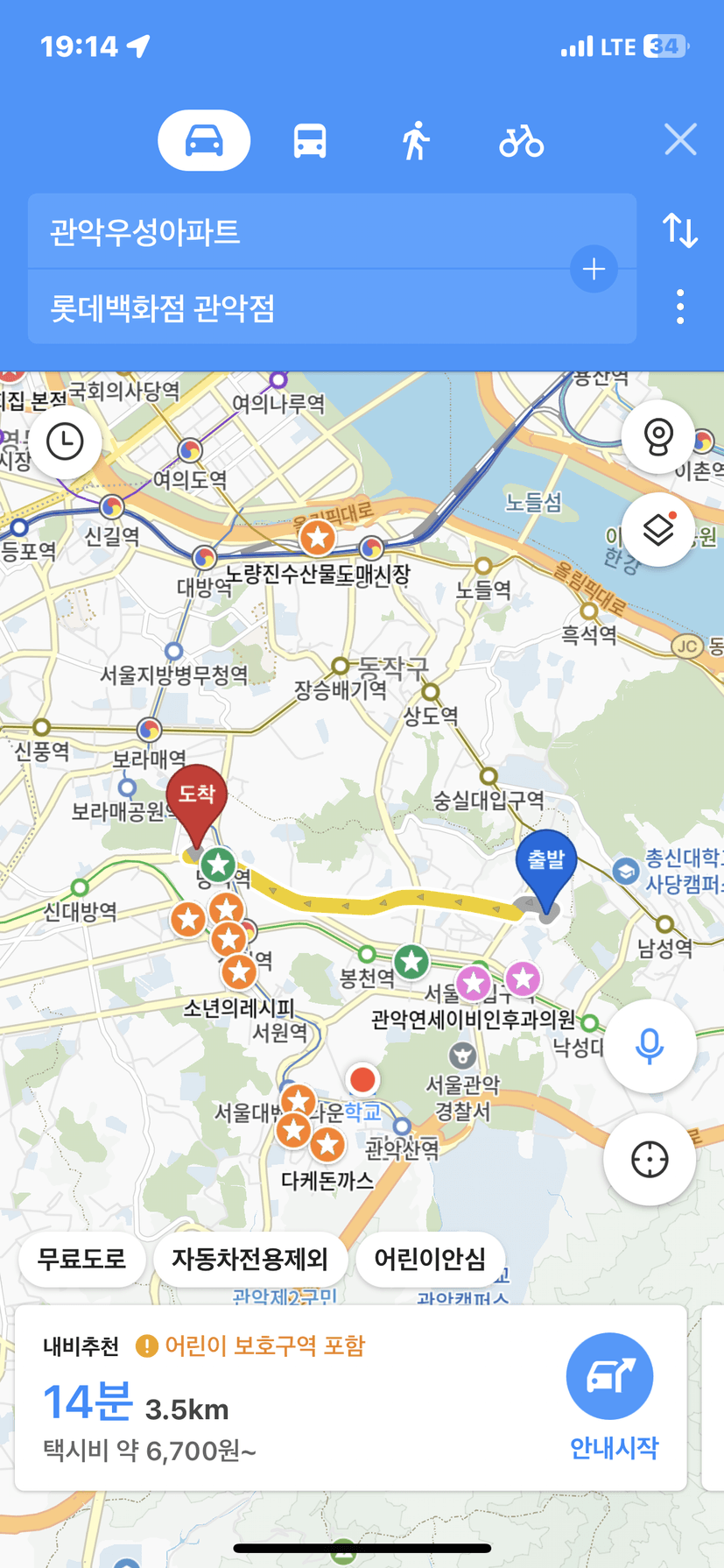Select the 어린이안심 filter chip
Image resolution: width=724 pixels, height=1568 pixels.
[430, 1260]
